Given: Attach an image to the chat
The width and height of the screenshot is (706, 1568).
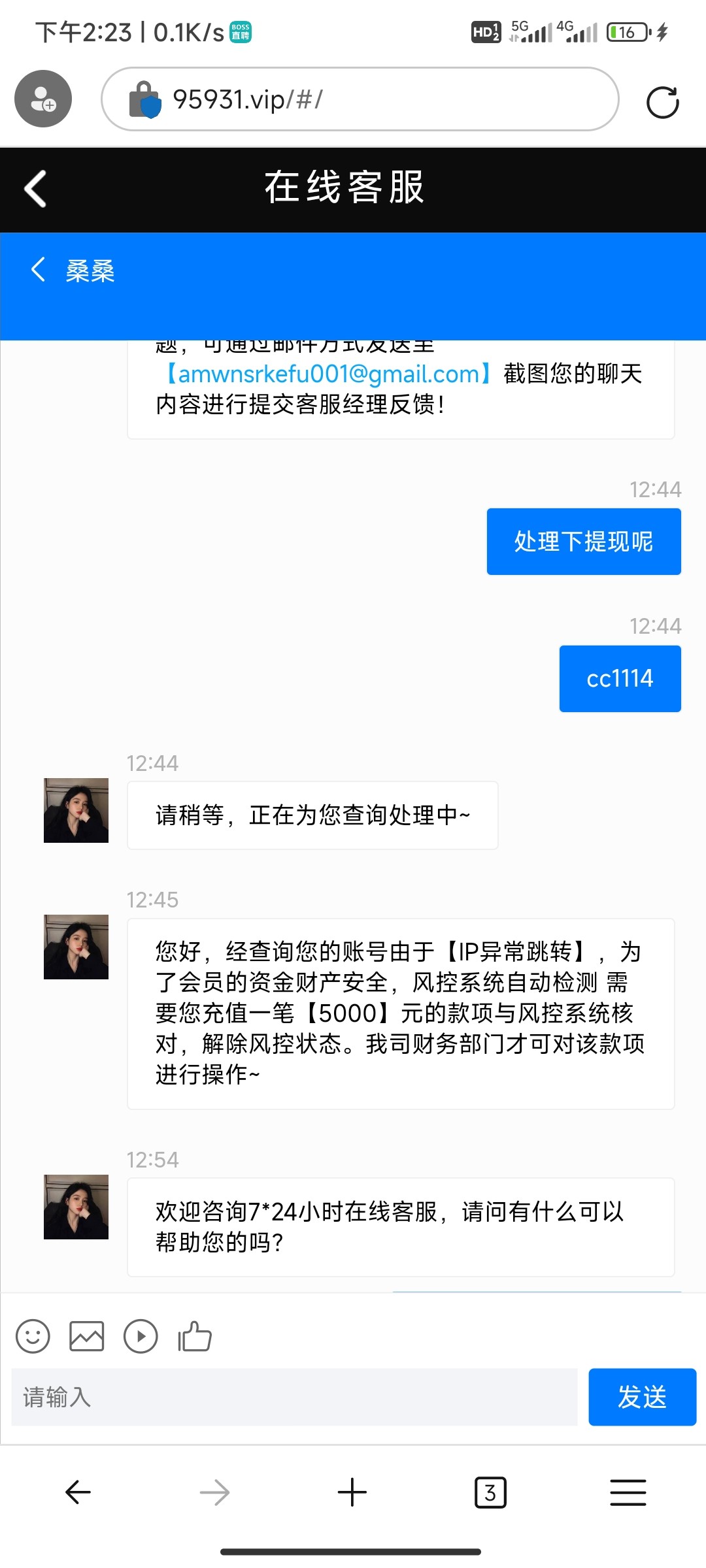Looking at the screenshot, I should [x=87, y=1336].
